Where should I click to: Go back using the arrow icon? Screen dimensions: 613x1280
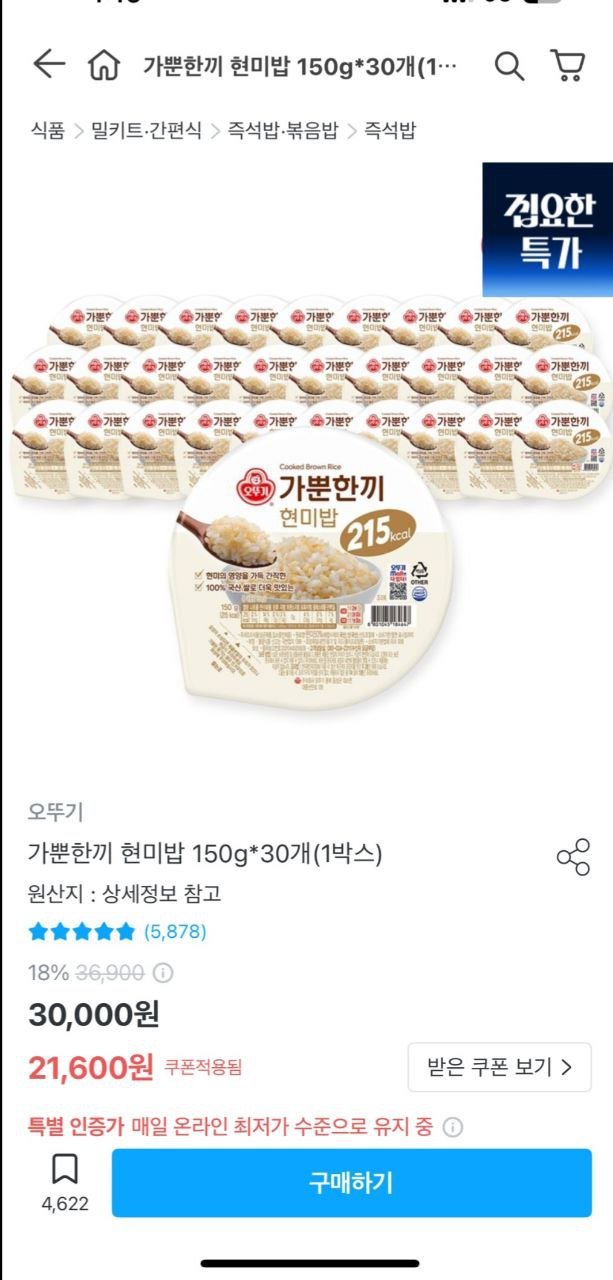(48, 66)
